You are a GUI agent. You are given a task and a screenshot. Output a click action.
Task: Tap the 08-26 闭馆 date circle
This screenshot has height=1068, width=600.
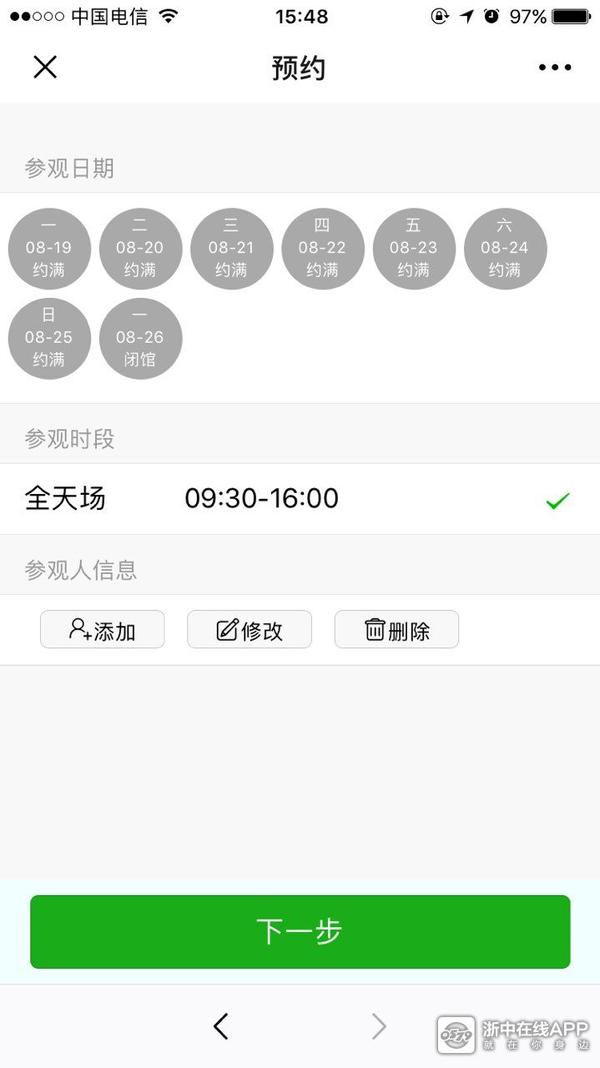point(140,338)
